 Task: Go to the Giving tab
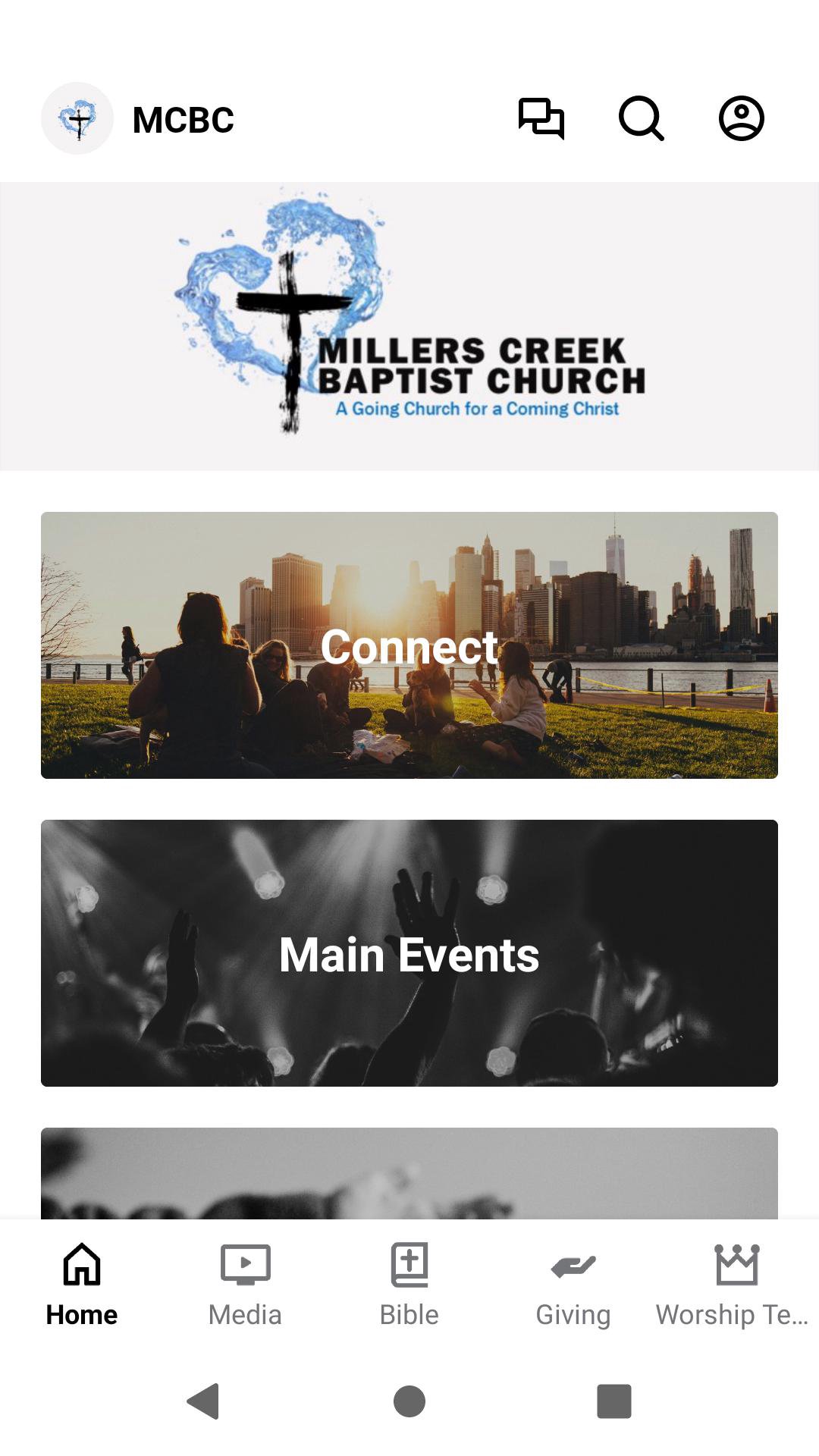[x=573, y=1285]
